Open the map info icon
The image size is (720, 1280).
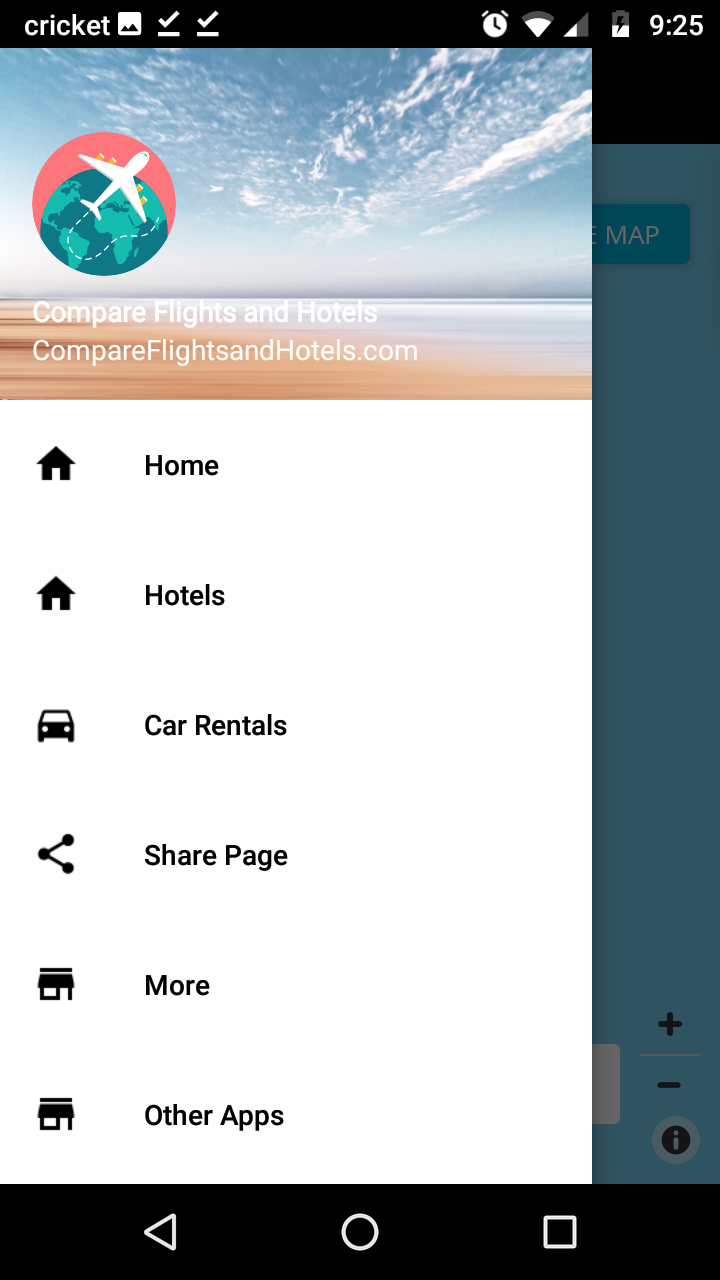click(676, 1140)
